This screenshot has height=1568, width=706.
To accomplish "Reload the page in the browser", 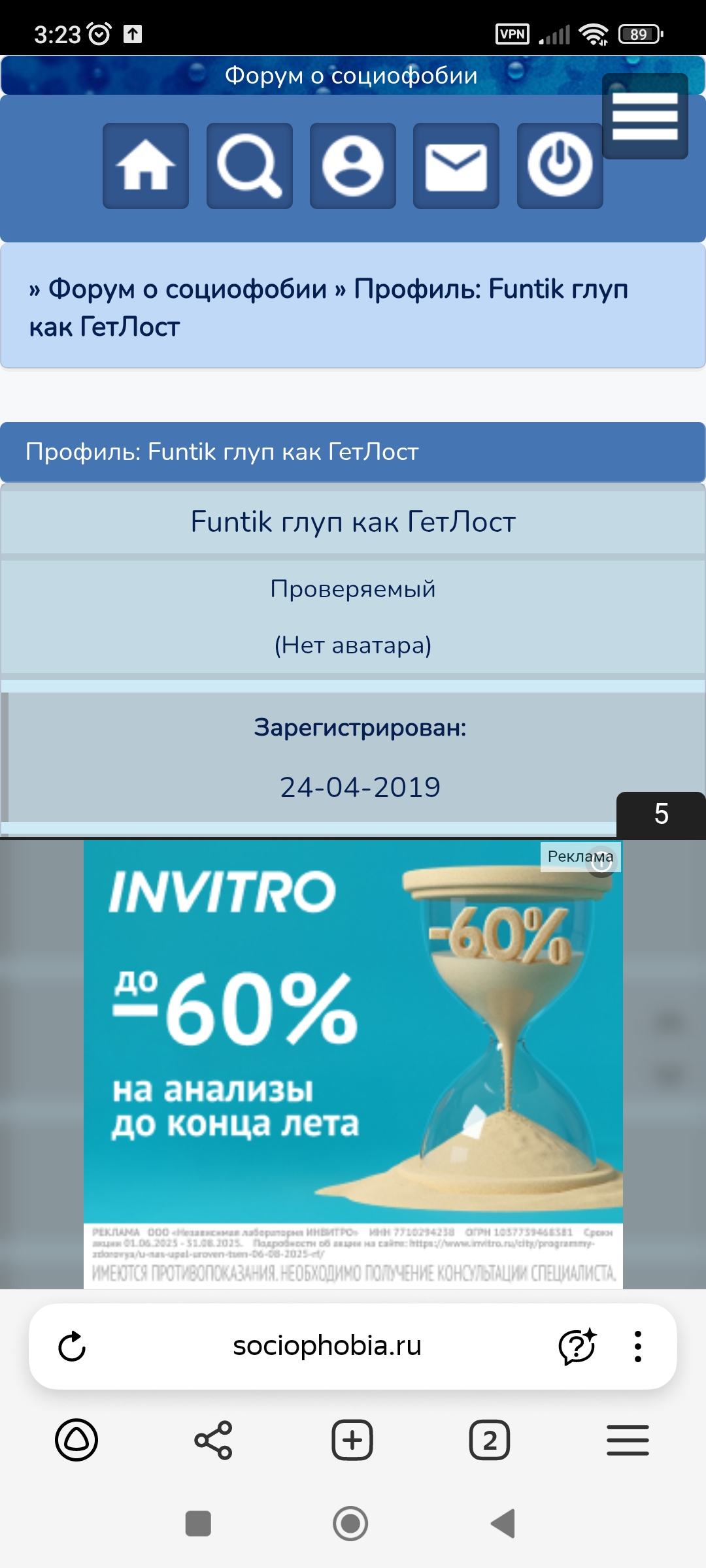I will [x=72, y=1347].
